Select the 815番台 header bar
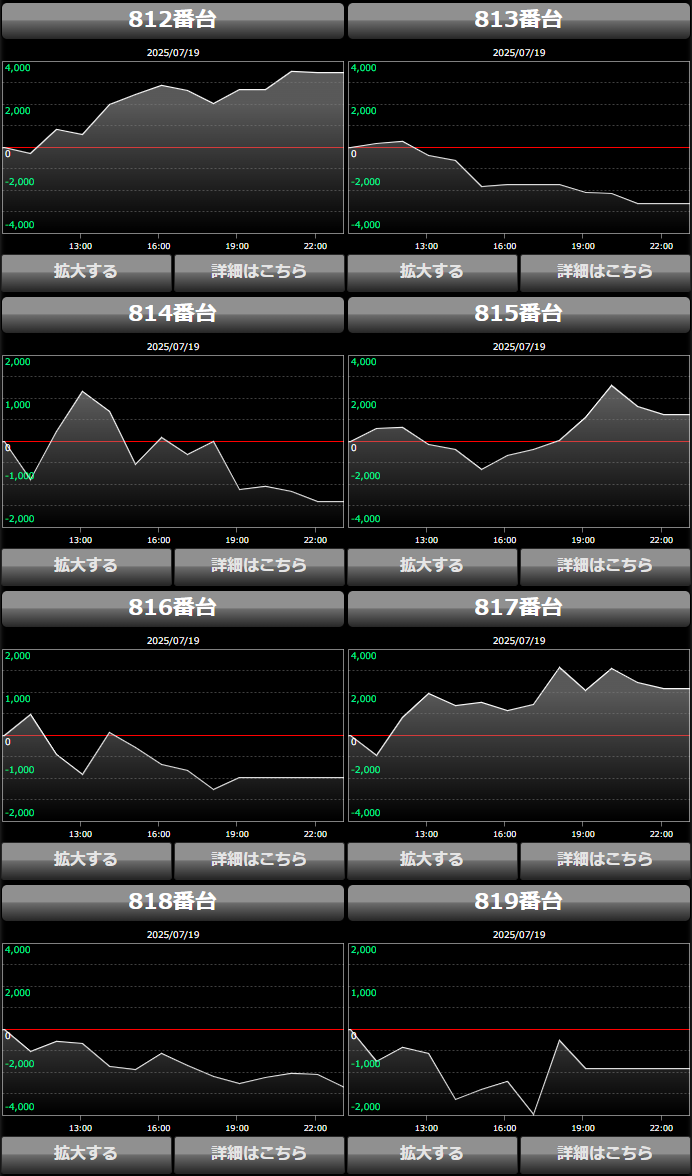 pyautogui.click(x=519, y=314)
